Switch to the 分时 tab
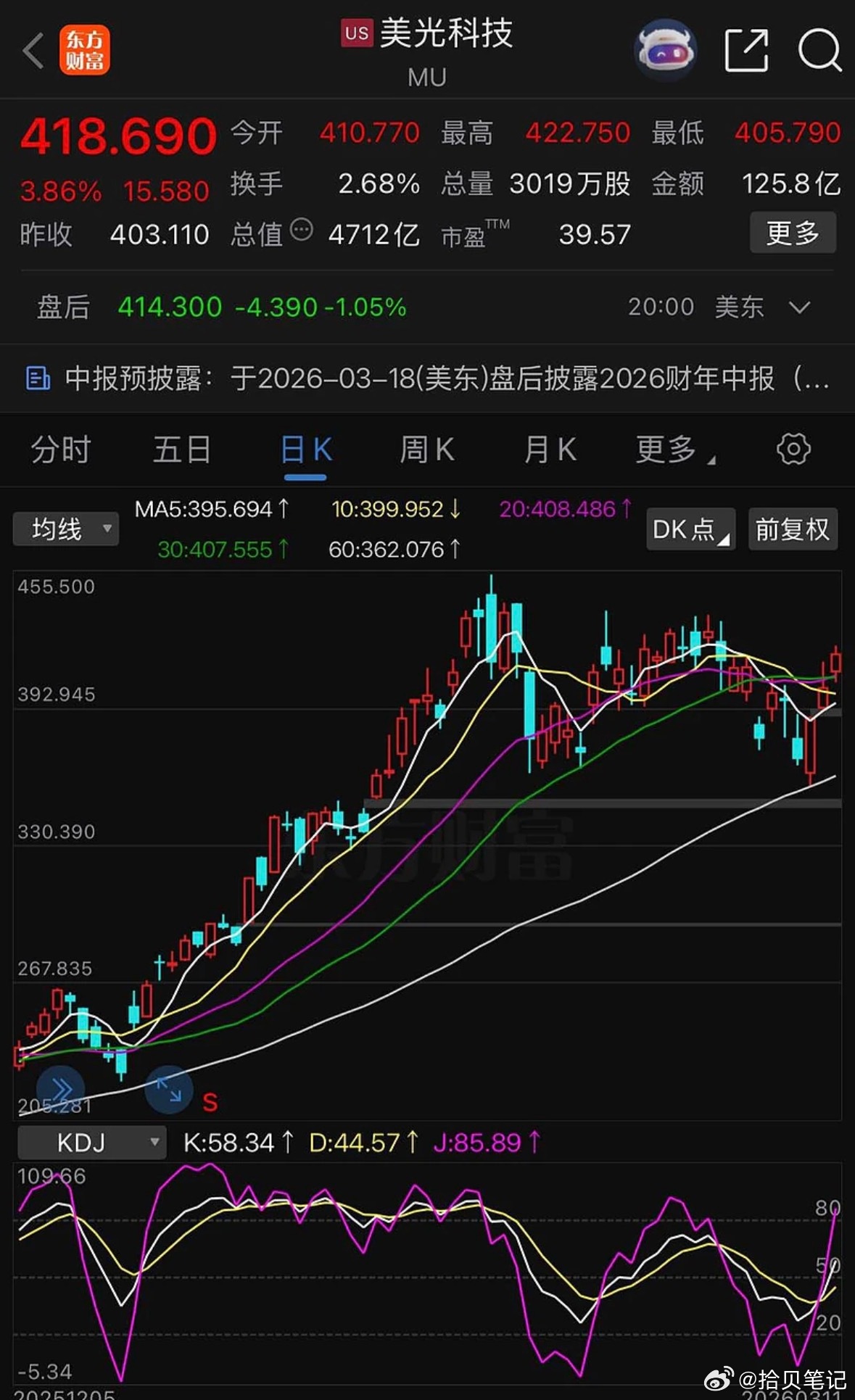This screenshot has width=855, height=1400. click(x=59, y=450)
